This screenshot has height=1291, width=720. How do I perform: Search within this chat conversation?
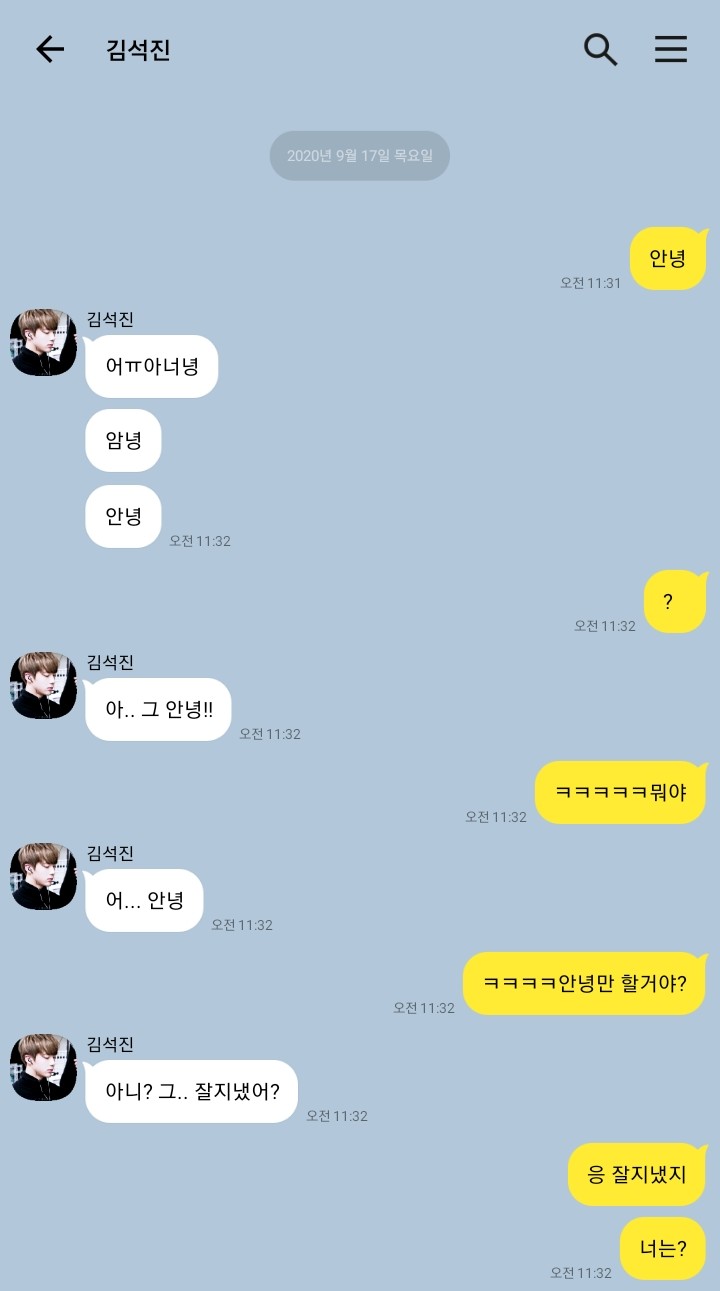[x=600, y=49]
